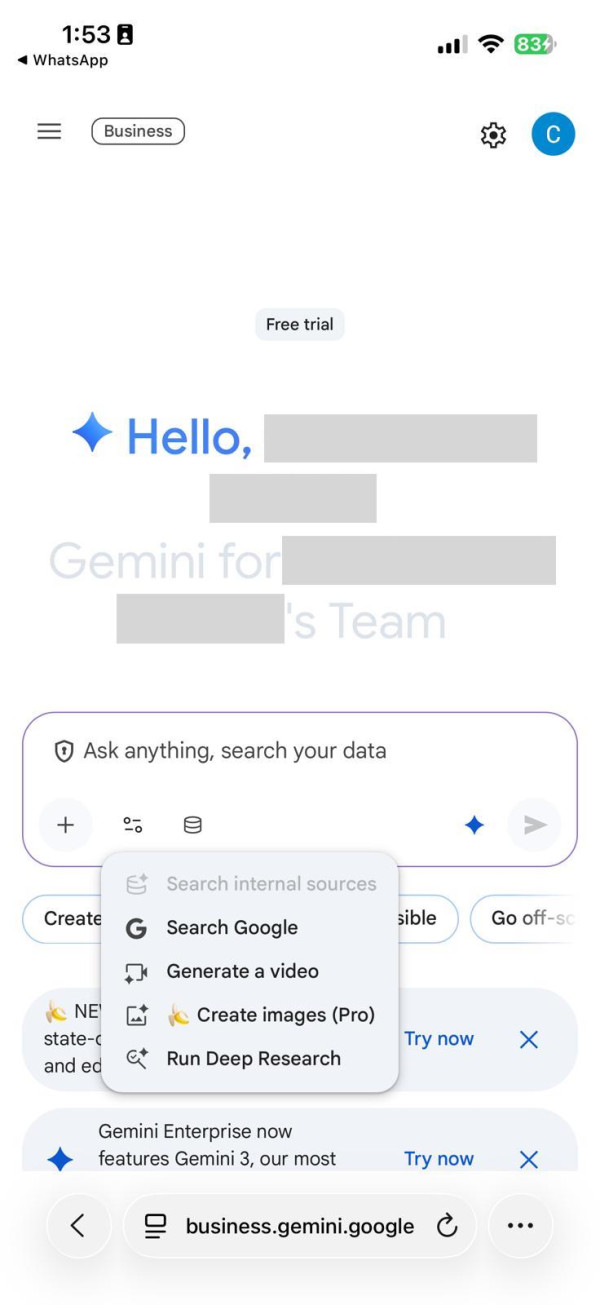Dismiss the banana announcement banner
The height and width of the screenshot is (1305, 600).
click(529, 1040)
